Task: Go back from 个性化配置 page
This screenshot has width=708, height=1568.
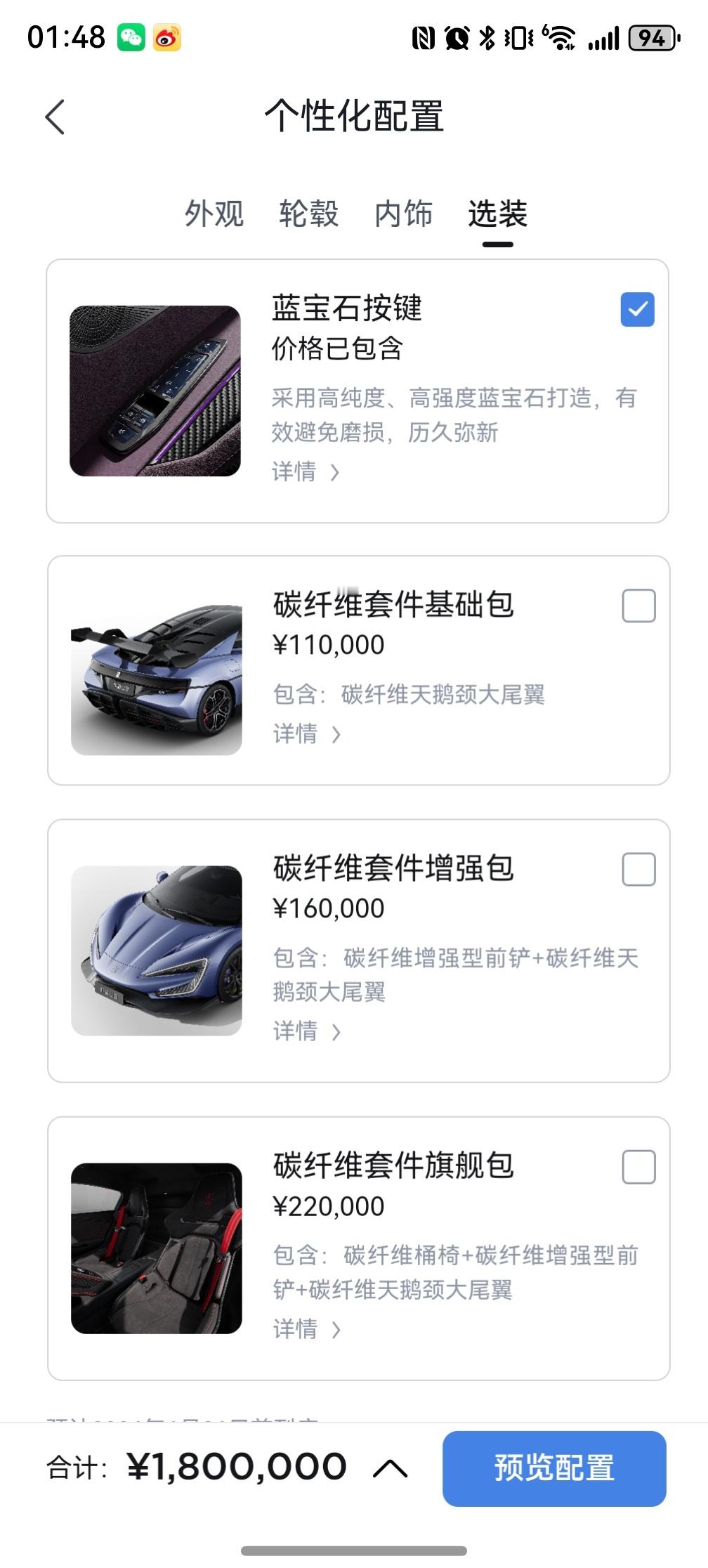Action: point(55,117)
